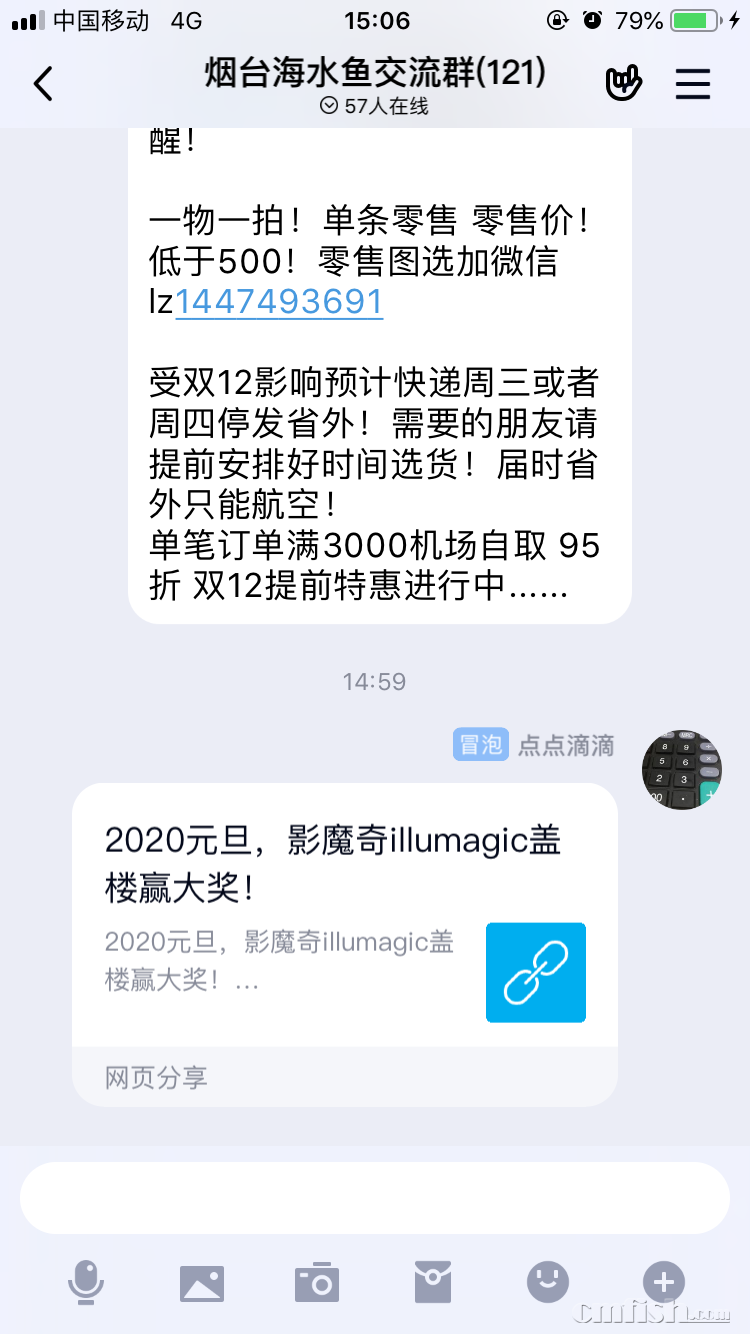Focus the message input field
The height and width of the screenshot is (1334, 750).
pos(374,1198)
